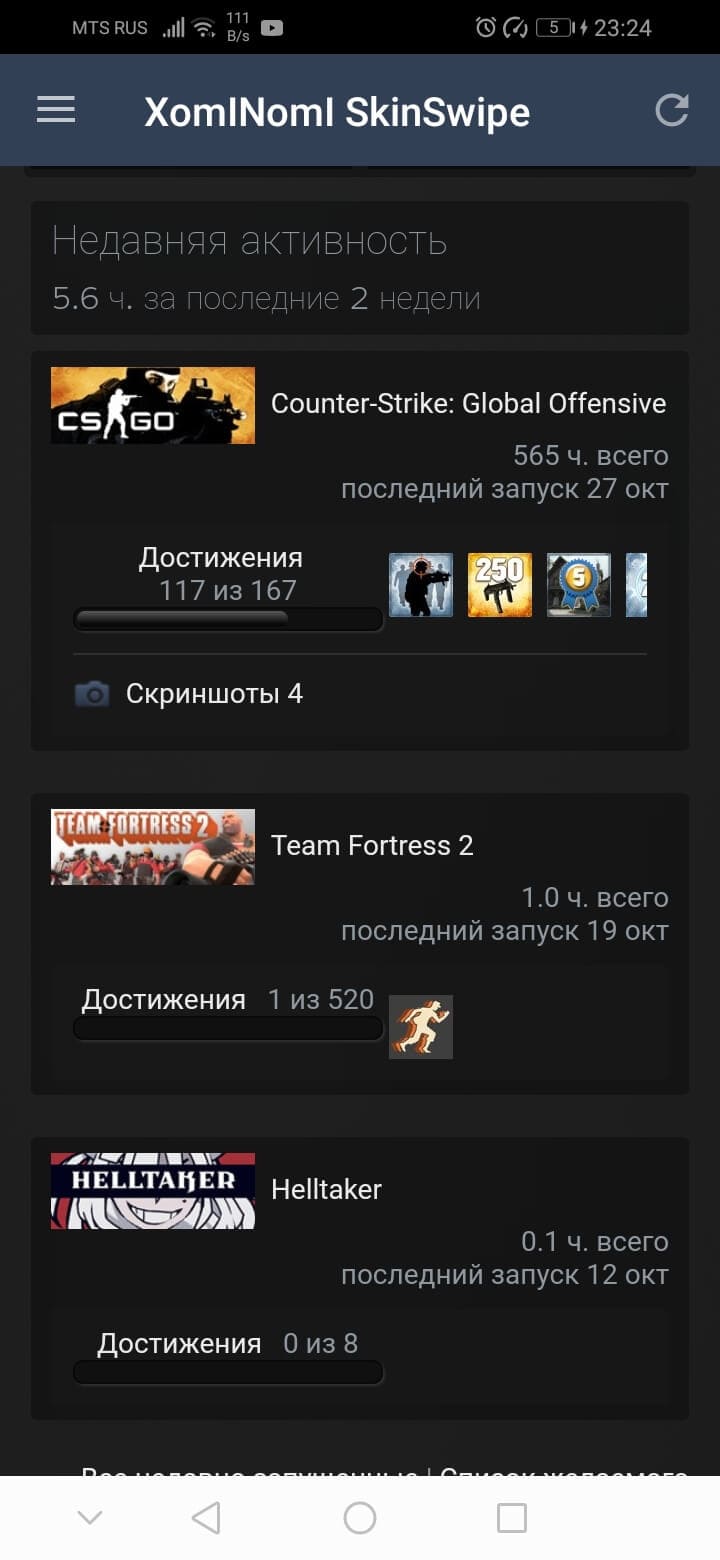
Task: Open the hamburger drawer menu
Action: tap(56, 110)
